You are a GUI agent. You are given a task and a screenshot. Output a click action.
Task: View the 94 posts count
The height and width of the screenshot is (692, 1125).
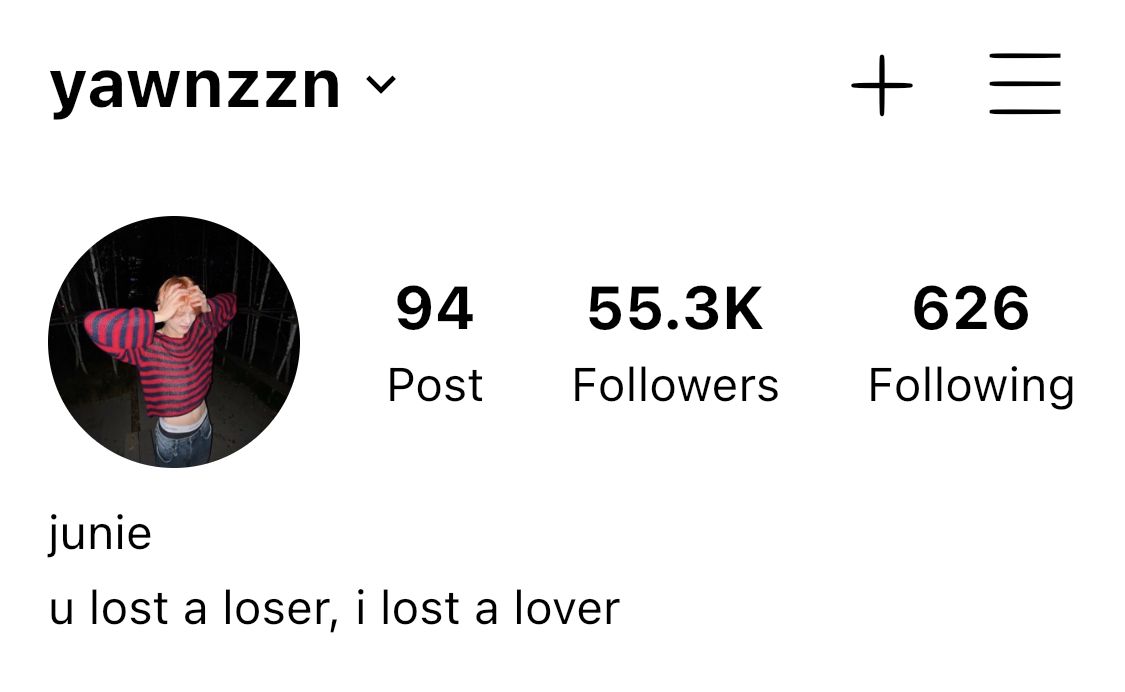click(x=435, y=343)
